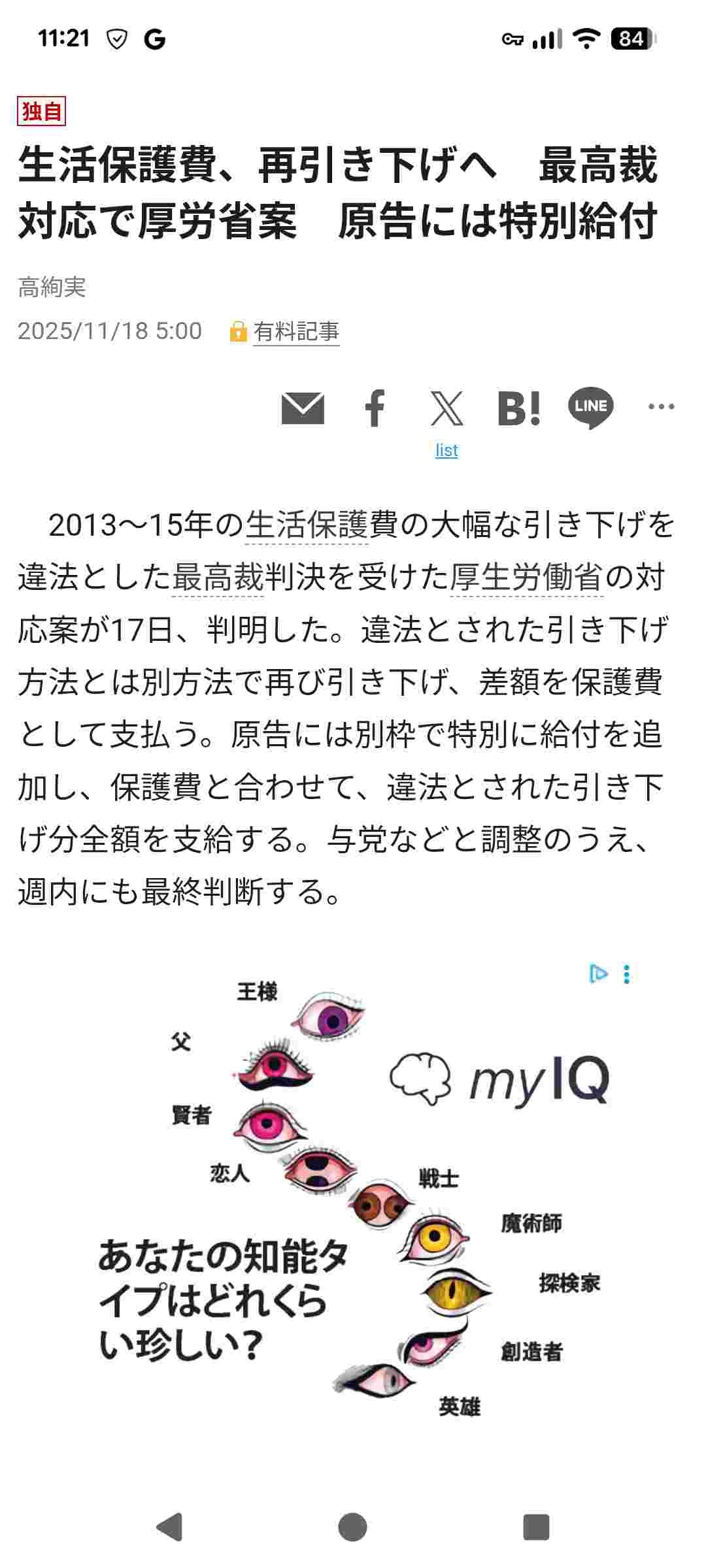Tap the AdChoices info icon

[x=598, y=974]
